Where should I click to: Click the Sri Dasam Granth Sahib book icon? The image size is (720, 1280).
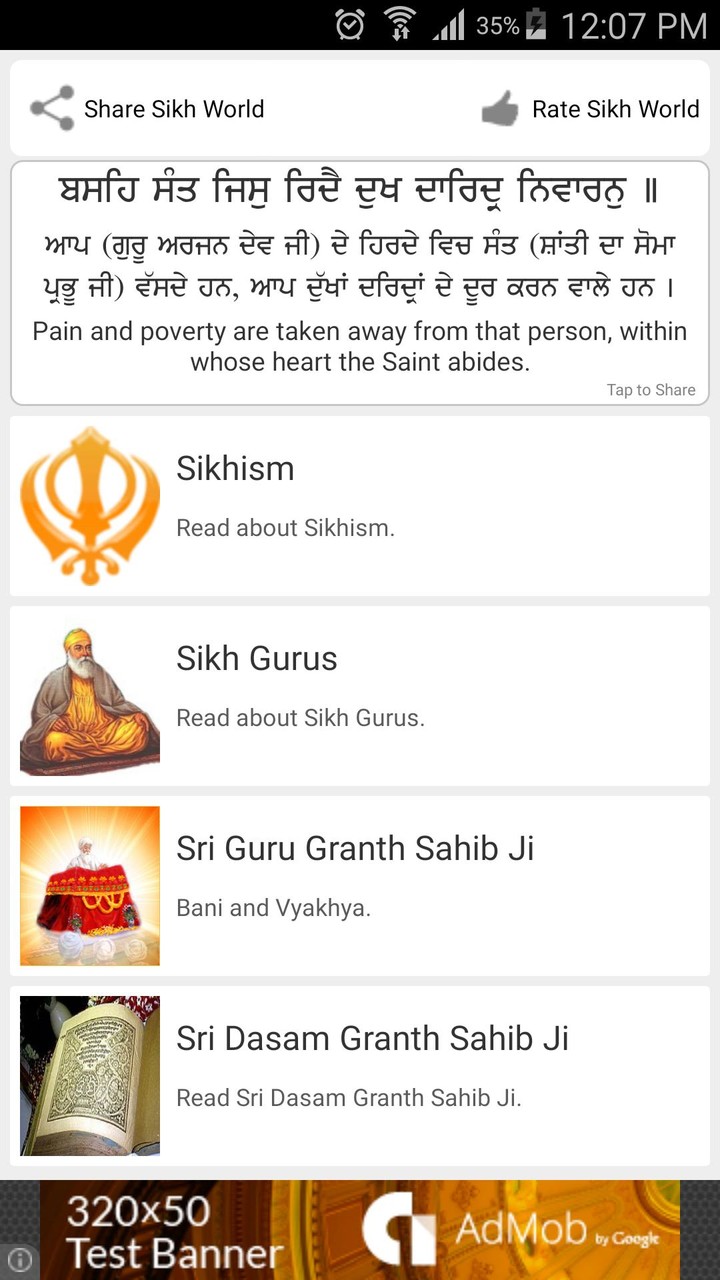[x=89, y=1075]
